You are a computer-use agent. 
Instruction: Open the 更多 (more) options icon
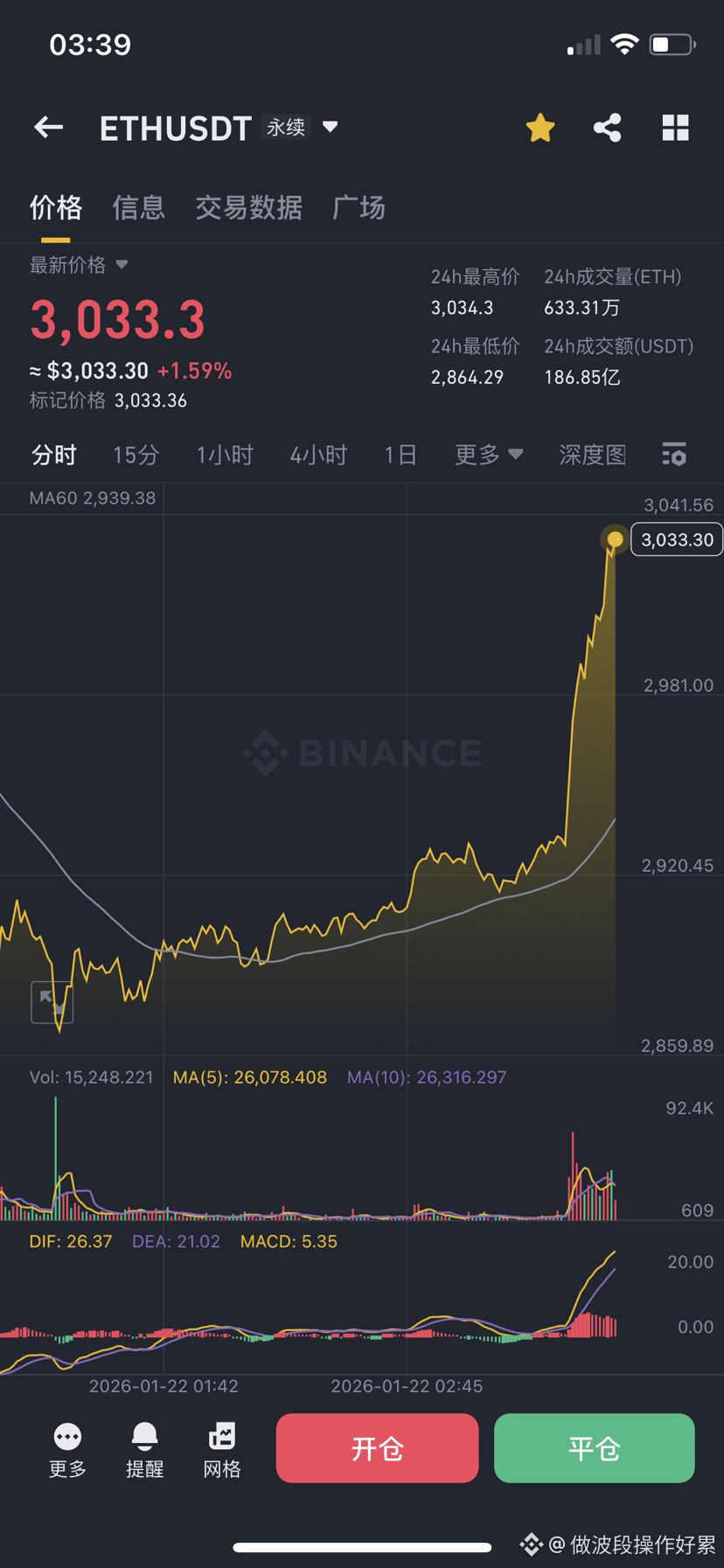[66, 1447]
